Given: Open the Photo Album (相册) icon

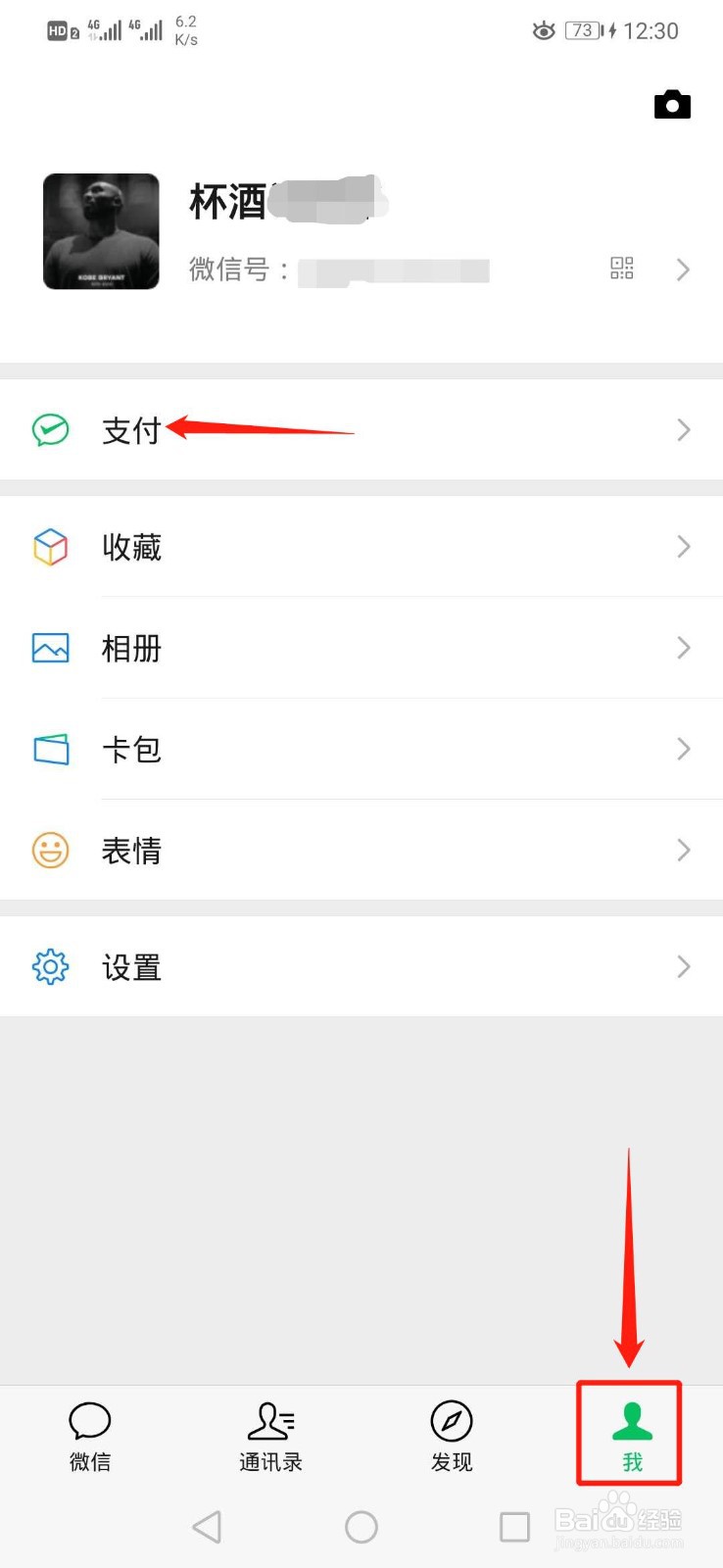Looking at the screenshot, I should [50, 648].
